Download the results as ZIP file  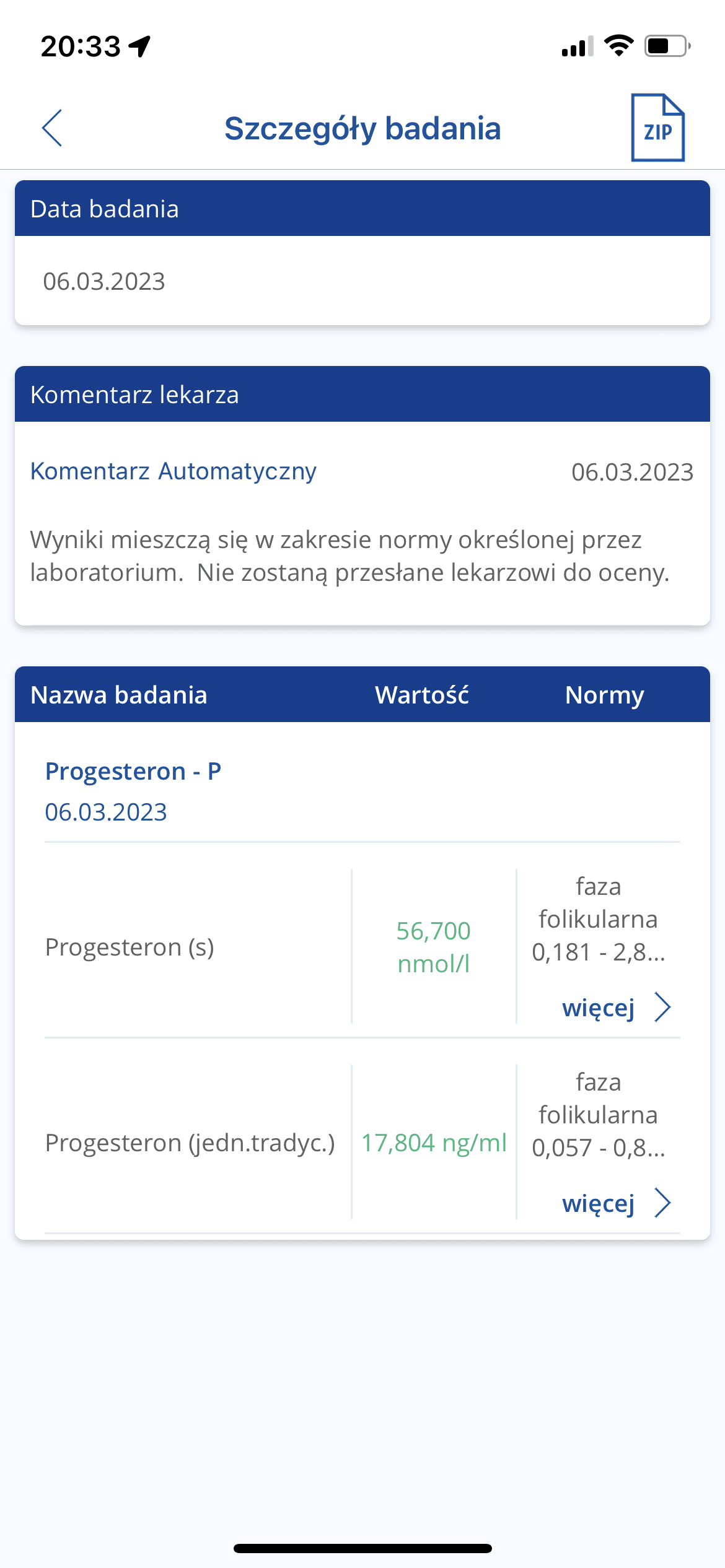click(x=657, y=128)
